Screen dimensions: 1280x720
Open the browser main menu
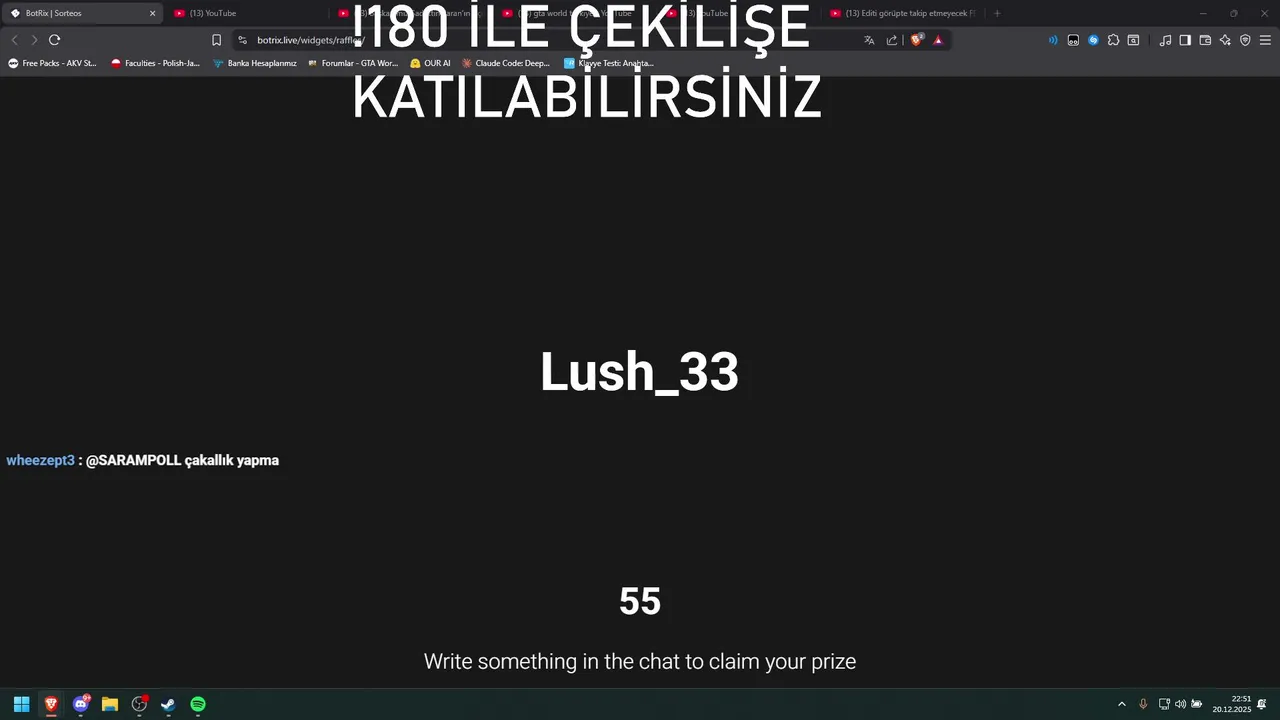pyautogui.click(x=1265, y=40)
